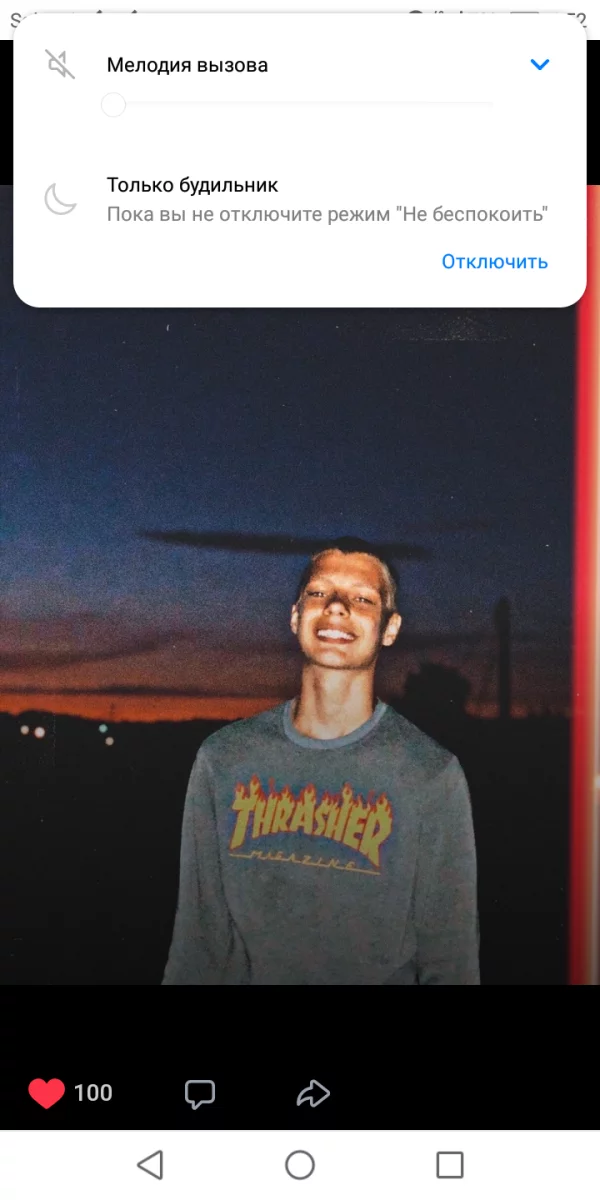Screen dimensions: 600x1200
Task: Go back with the system back button
Action: (x=150, y=1165)
